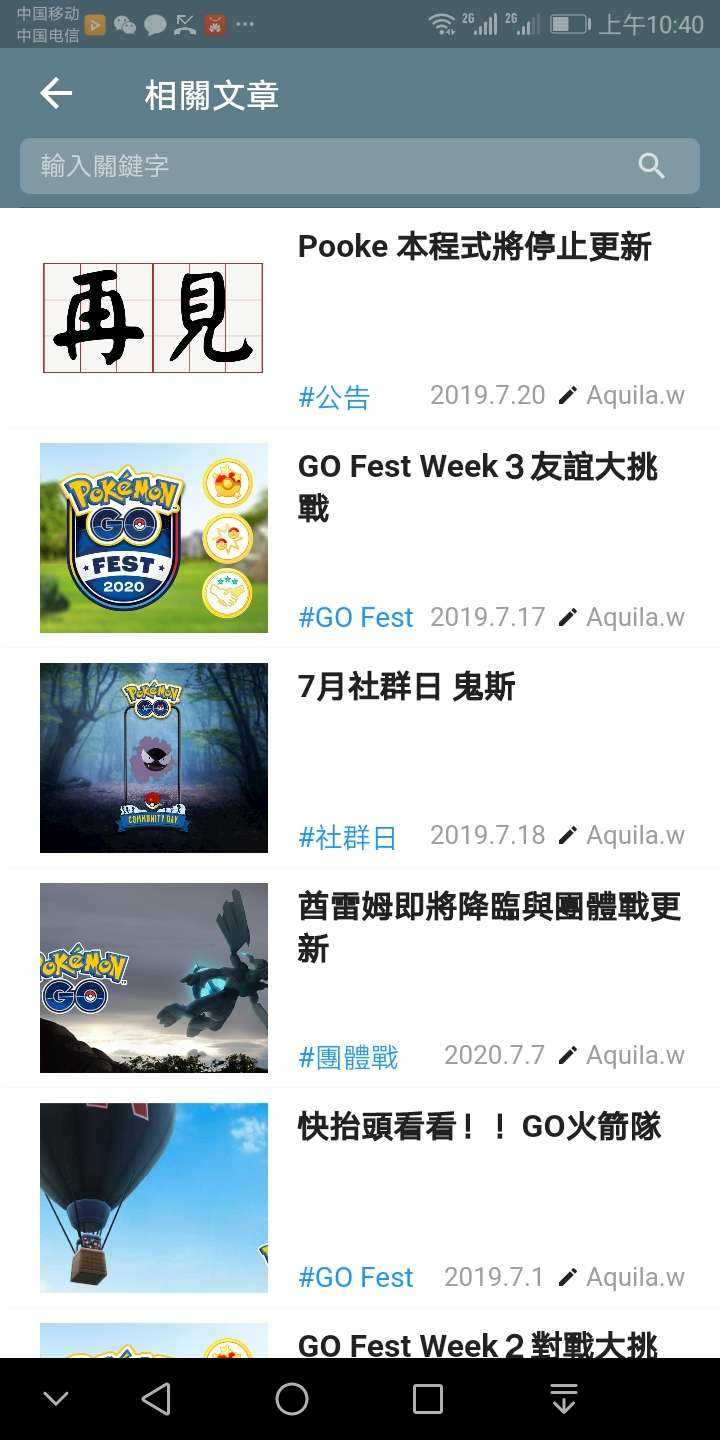
Task: Select the #團體戰 tag
Action: tap(348, 1057)
